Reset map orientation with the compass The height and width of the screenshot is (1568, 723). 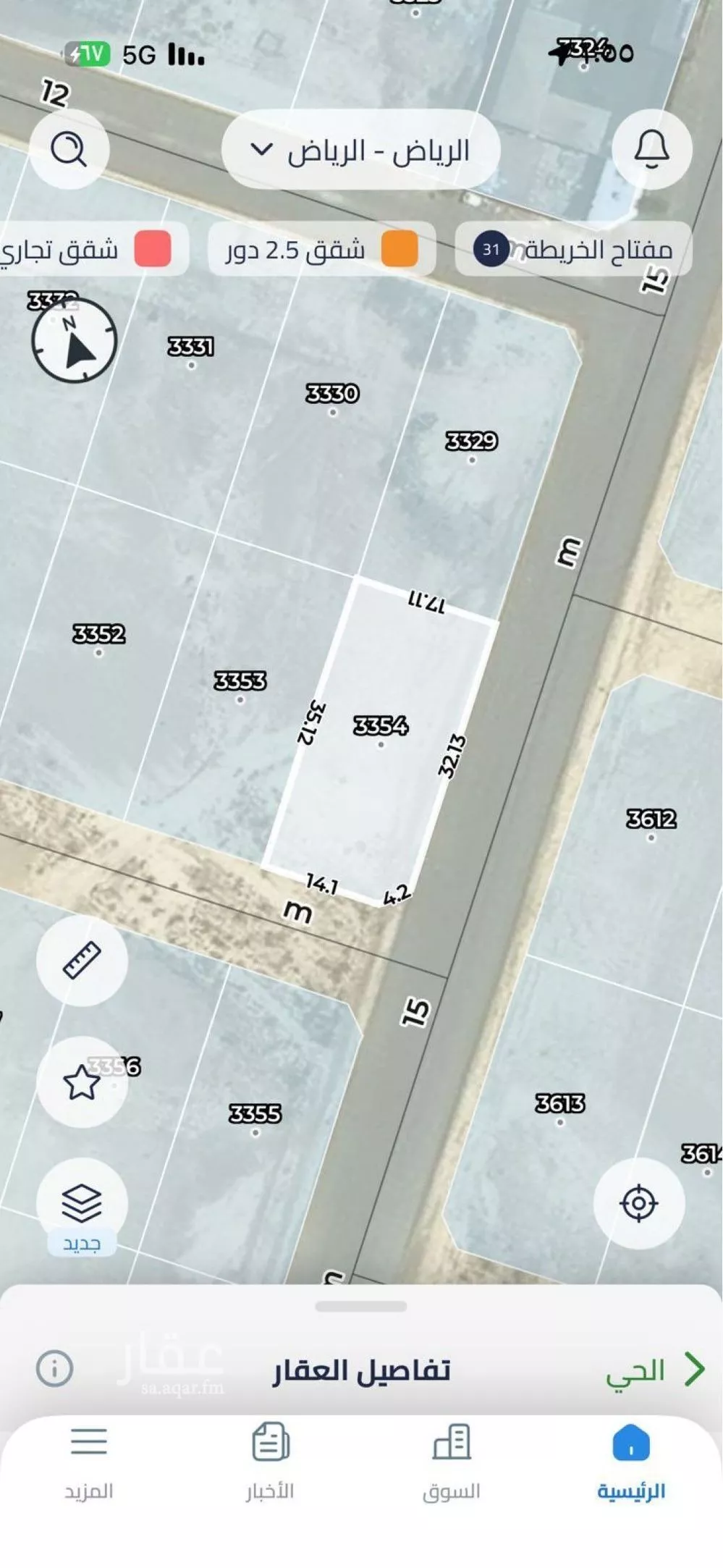[x=75, y=340]
